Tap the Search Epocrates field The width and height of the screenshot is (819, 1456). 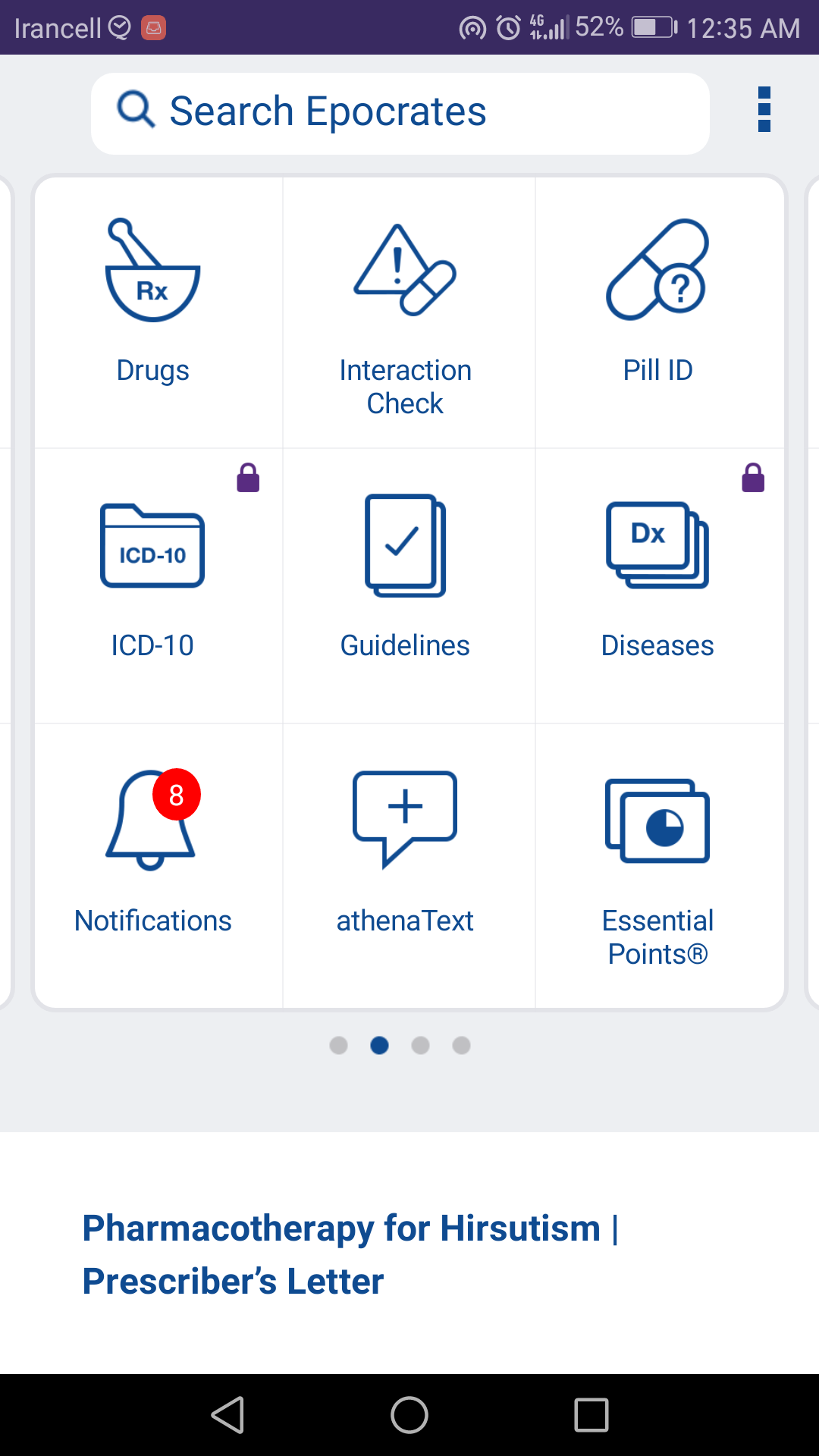coord(400,113)
